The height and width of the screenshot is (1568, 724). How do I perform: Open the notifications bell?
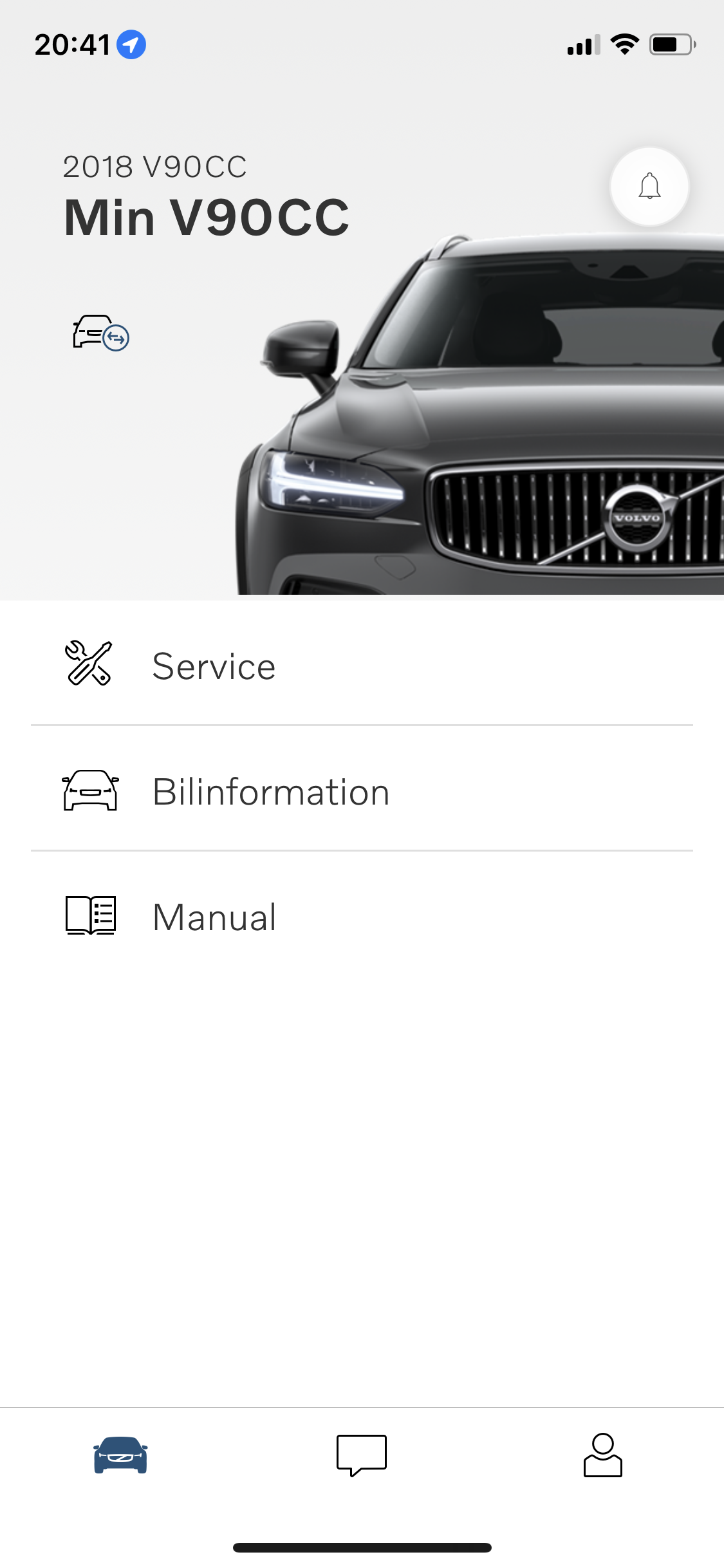[x=649, y=187]
